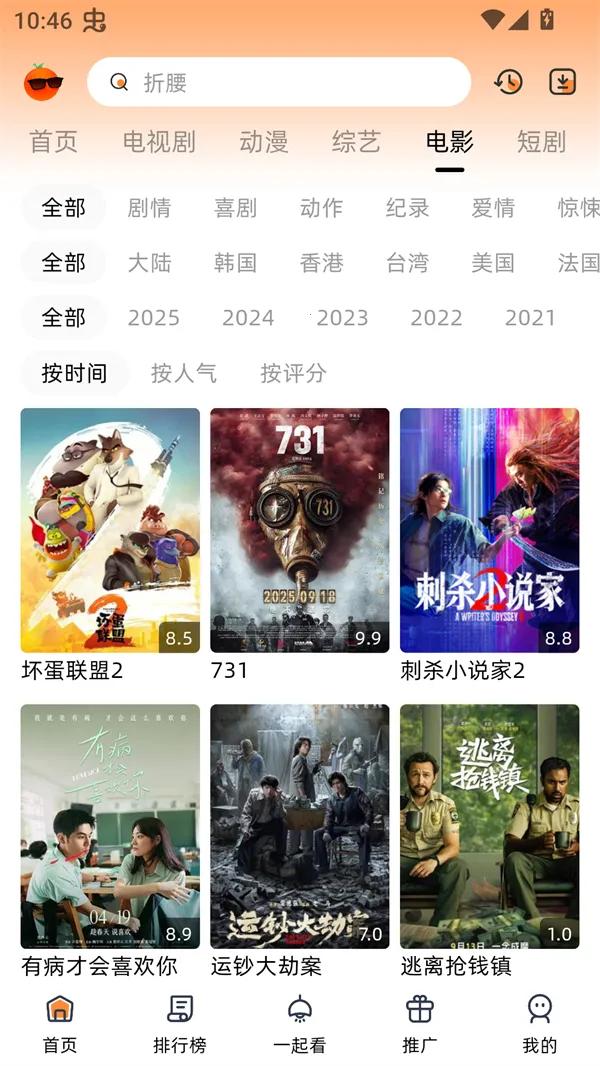Sort movies by 按人气

tap(184, 373)
